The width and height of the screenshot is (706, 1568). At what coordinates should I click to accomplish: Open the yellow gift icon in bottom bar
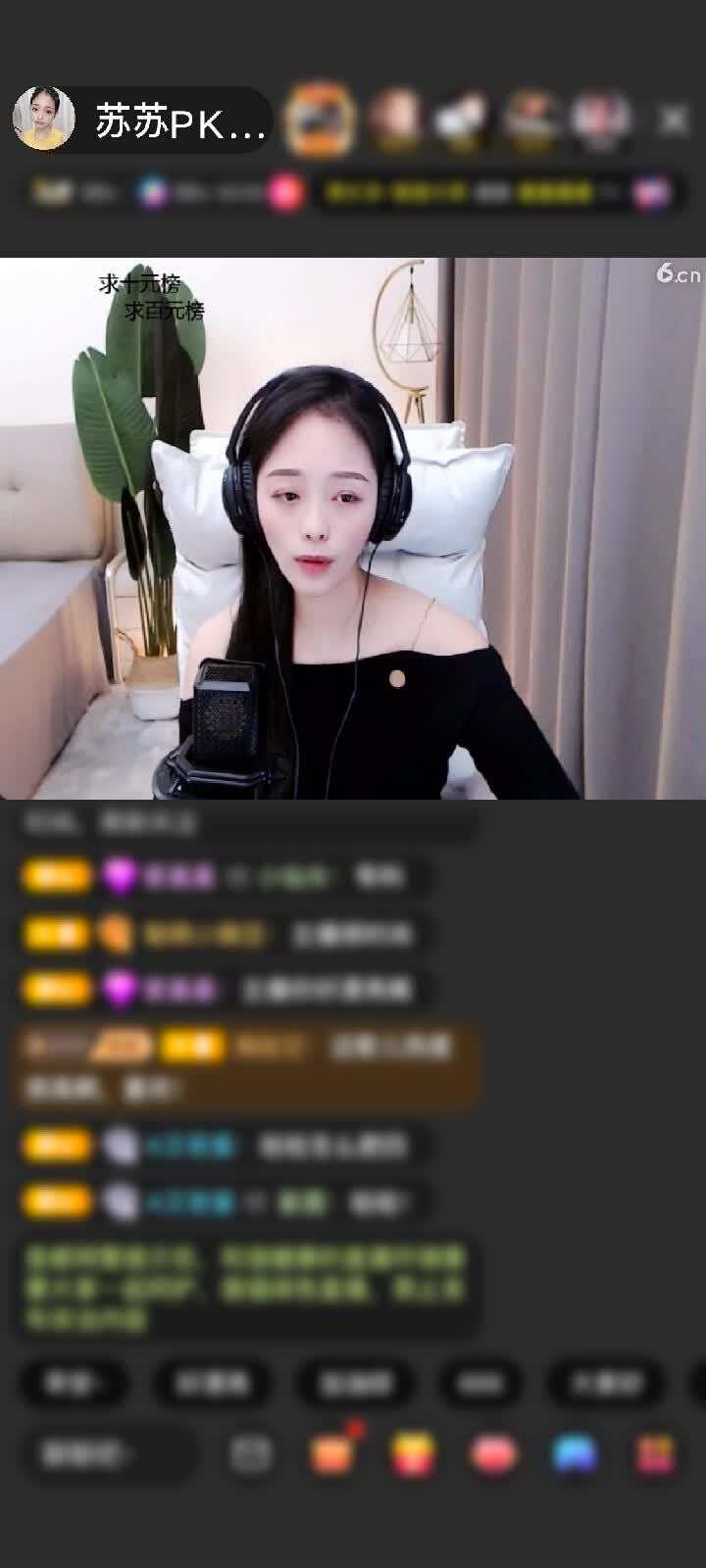click(x=414, y=1454)
